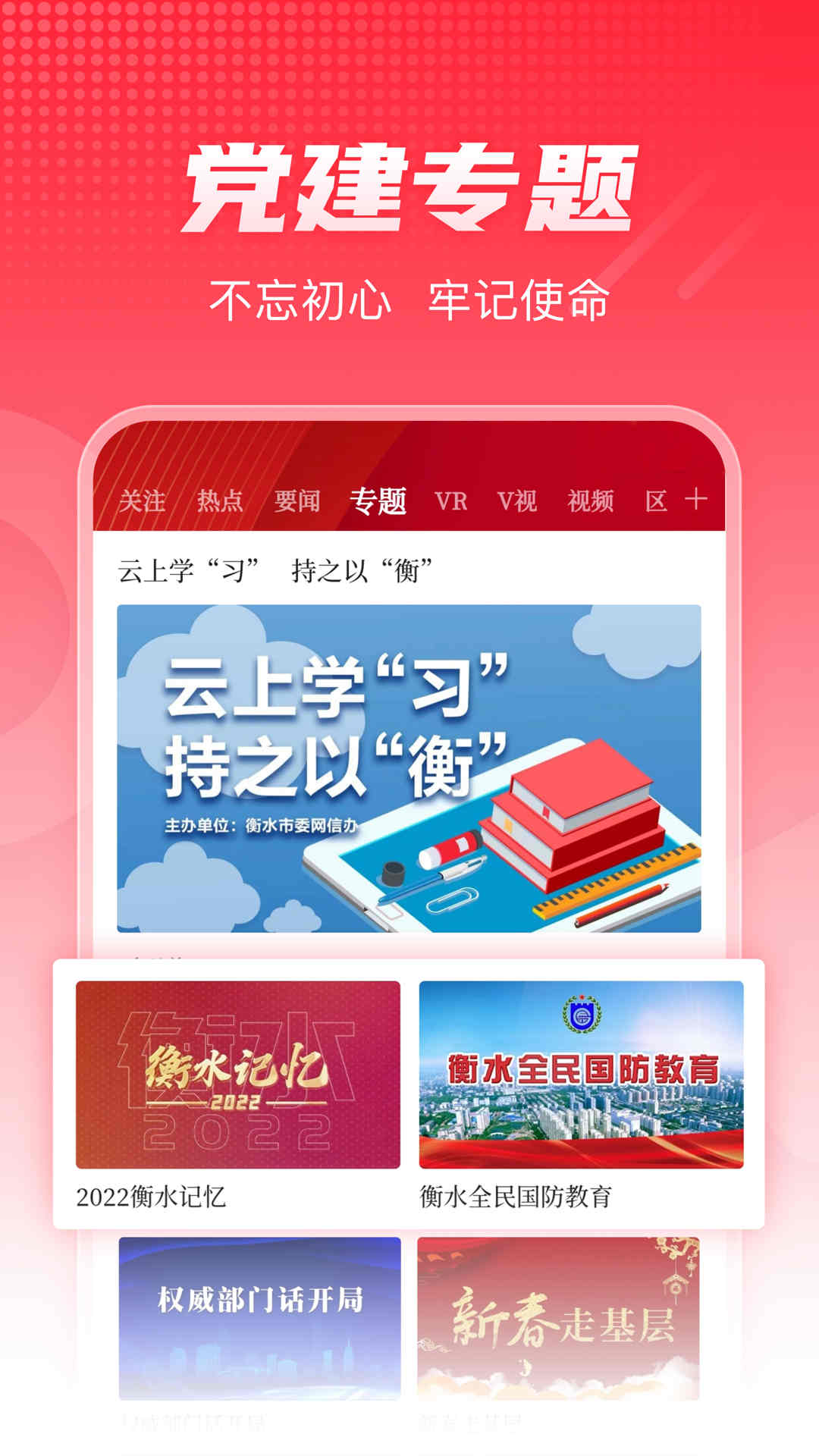The width and height of the screenshot is (819, 1456).
Task: Tap the 视频 video section label
Action: [x=591, y=500]
